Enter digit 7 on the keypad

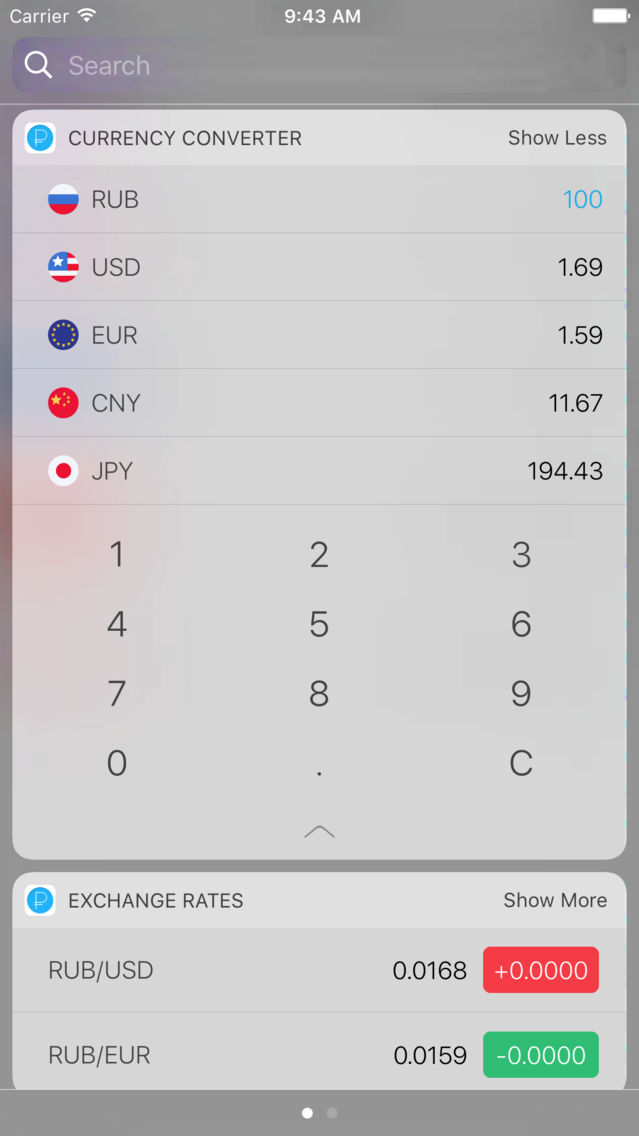(117, 694)
